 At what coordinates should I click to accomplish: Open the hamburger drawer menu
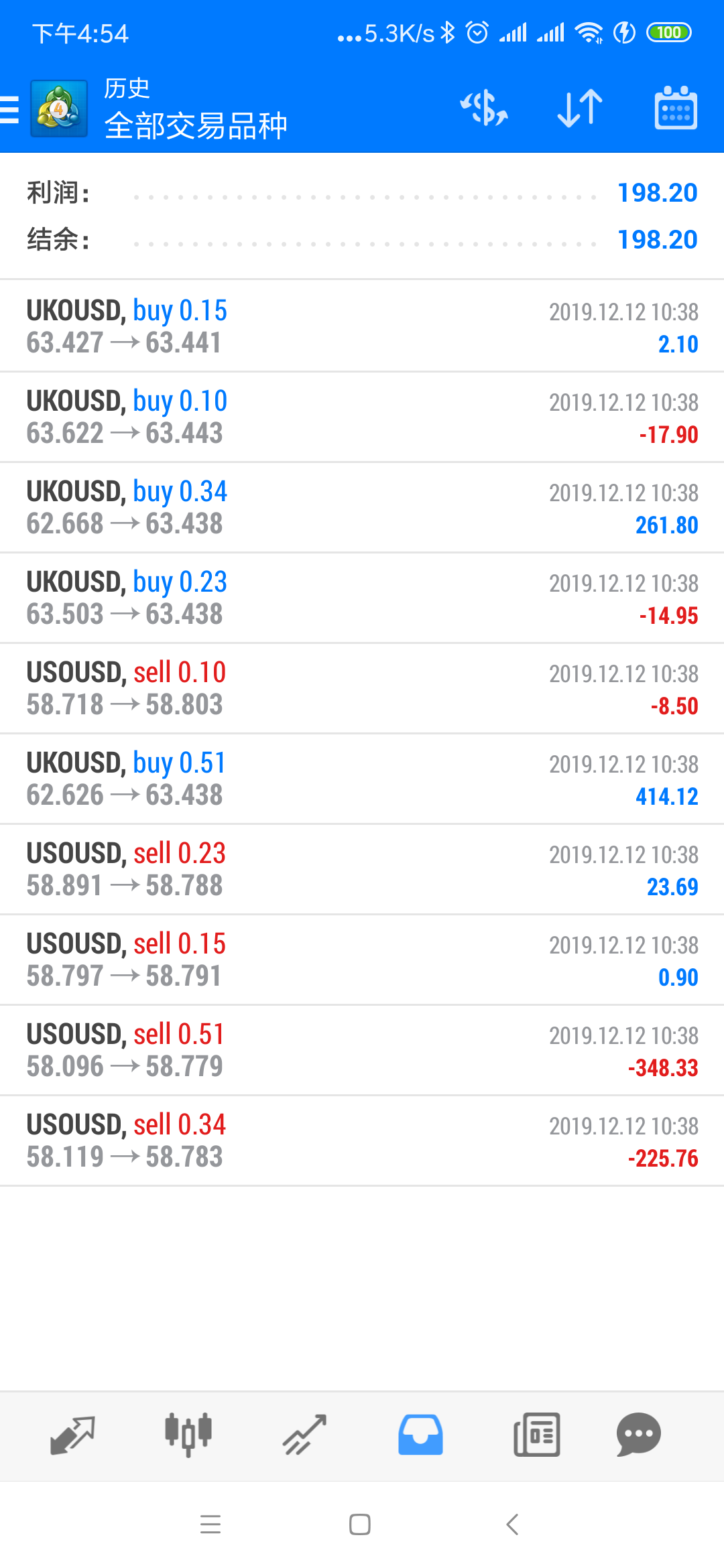[x=9, y=109]
